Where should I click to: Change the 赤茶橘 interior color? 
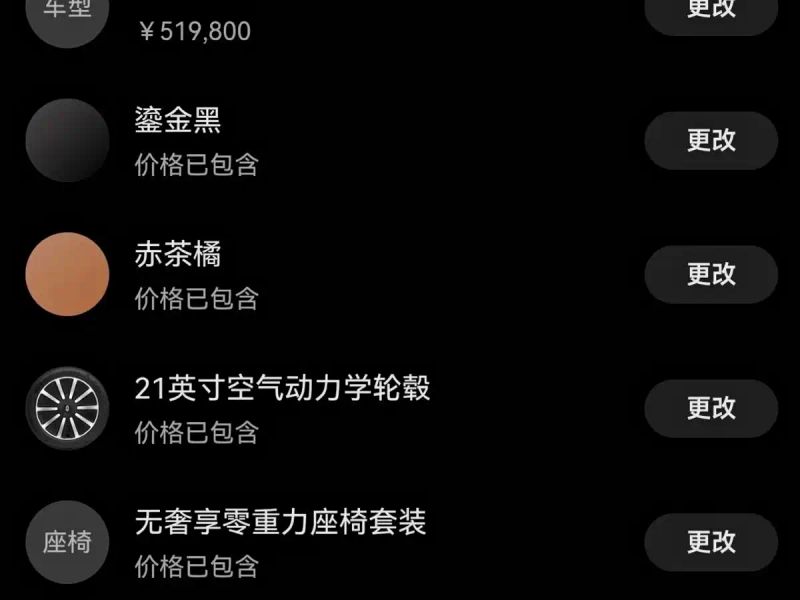[x=711, y=274]
